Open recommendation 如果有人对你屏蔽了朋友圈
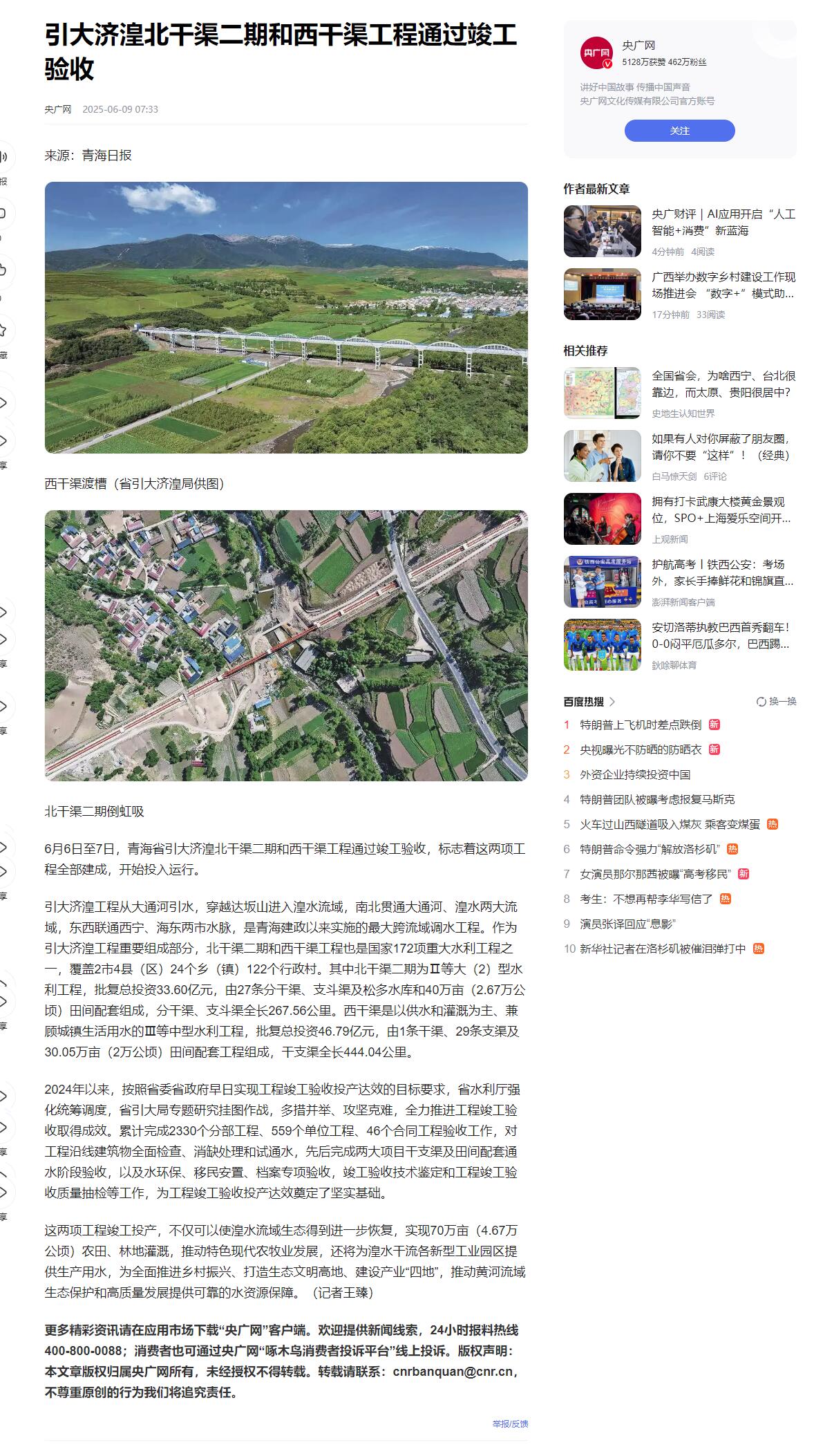This screenshot has width=814, height=1456. 723,447
